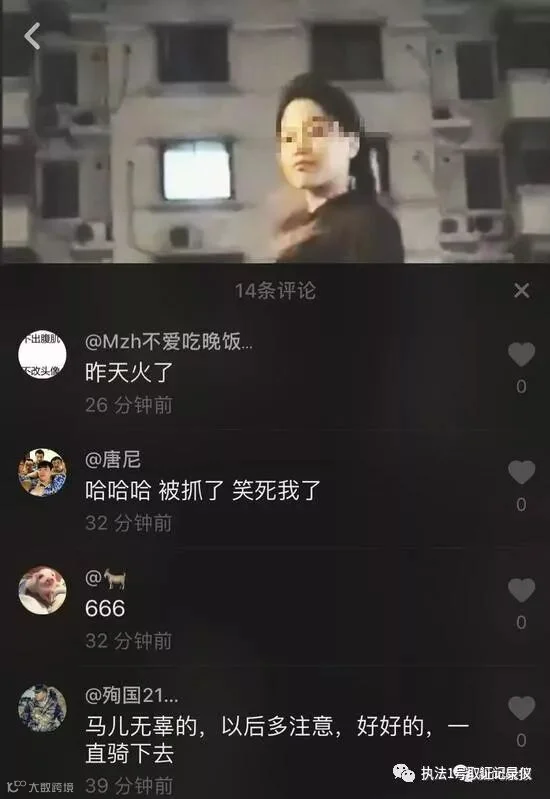Screen dimensions: 550x799
Task: Open the profile avatar of Mzh不爱吃晚饭
Action: click(42, 354)
